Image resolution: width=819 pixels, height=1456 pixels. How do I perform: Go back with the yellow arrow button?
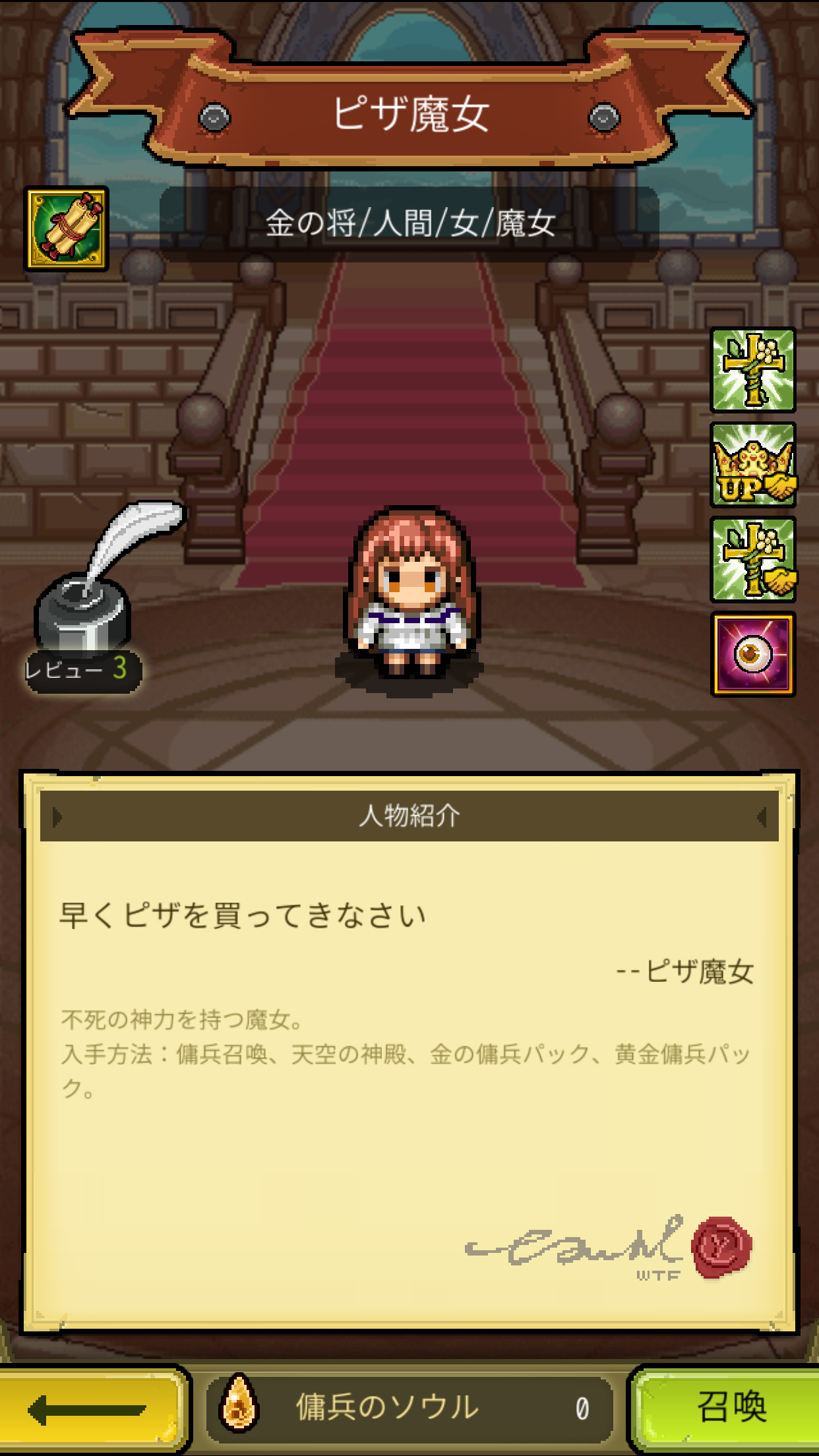coord(91,1409)
